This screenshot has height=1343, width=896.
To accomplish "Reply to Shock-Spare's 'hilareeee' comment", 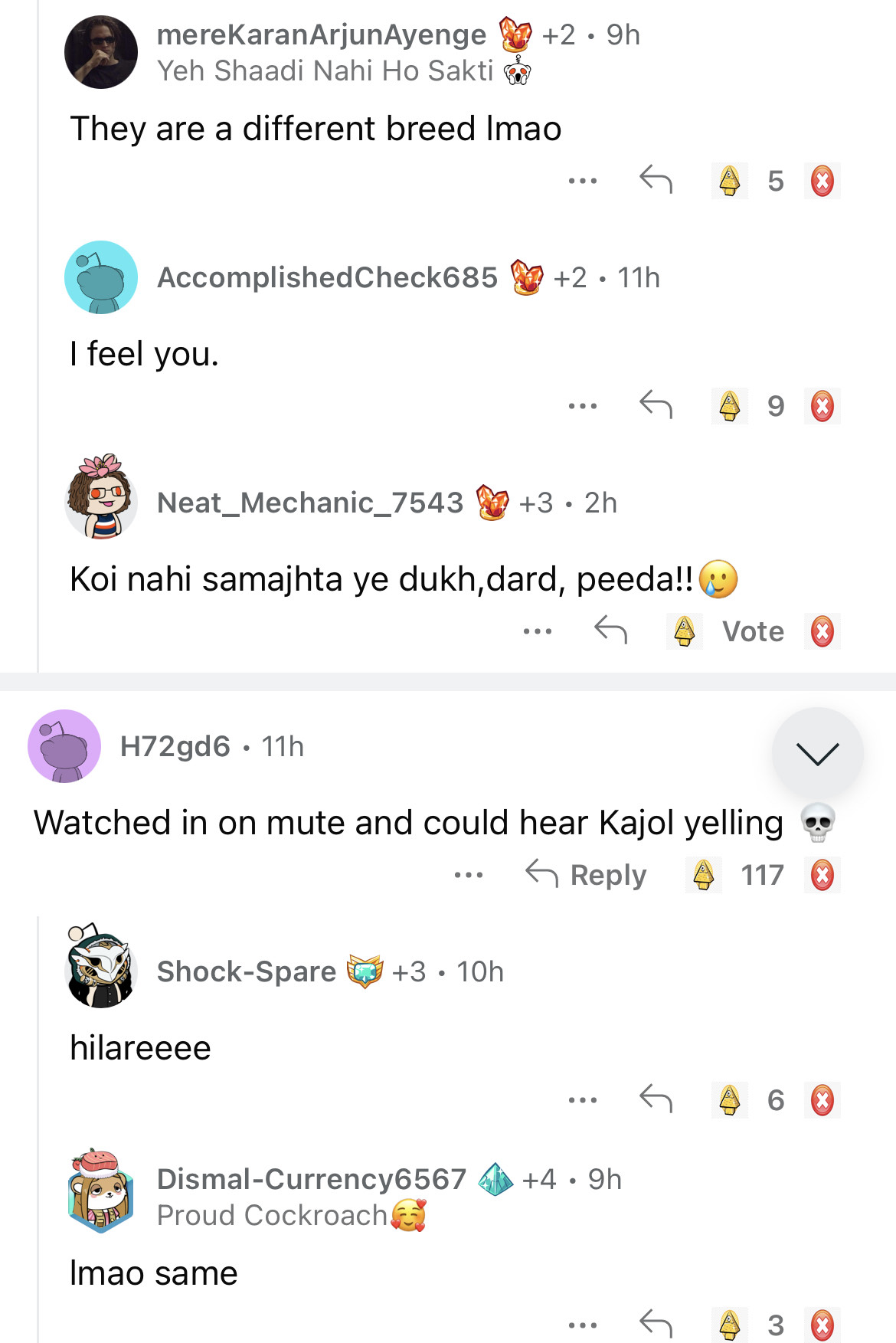I will (656, 1100).
